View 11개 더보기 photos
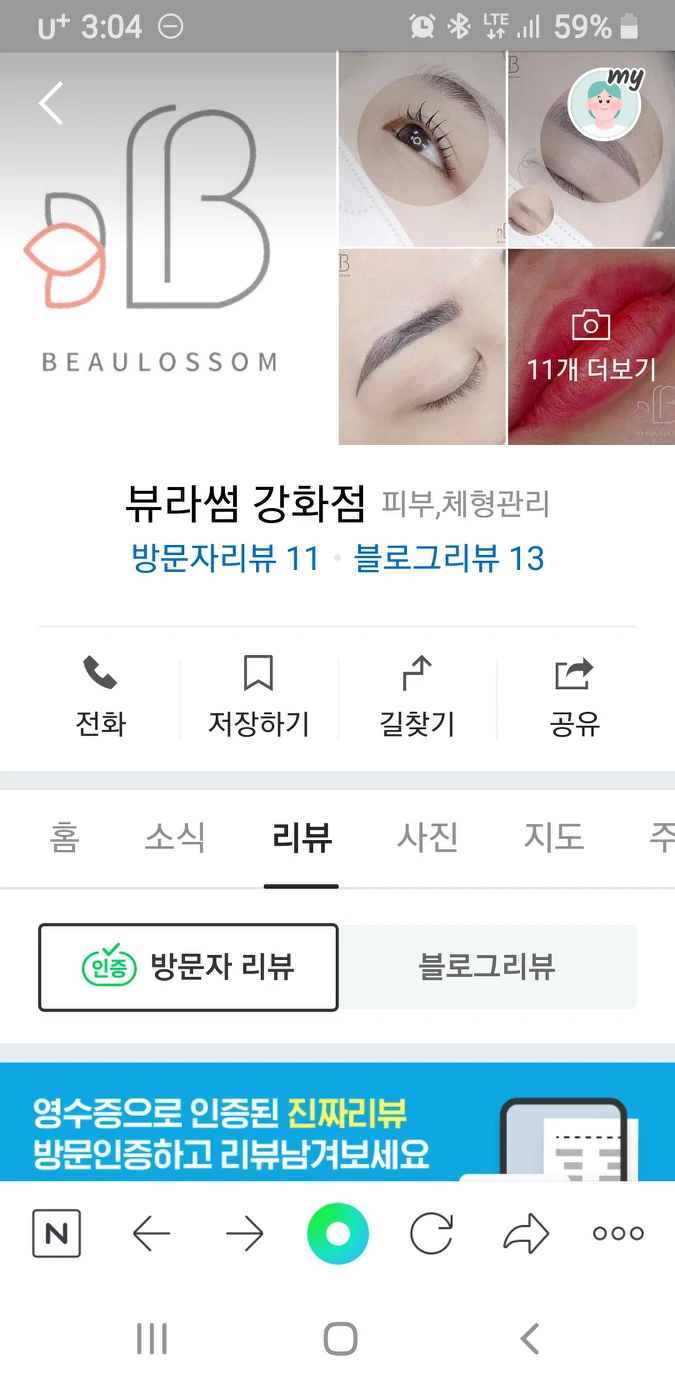675x1388 pixels. coord(591,347)
